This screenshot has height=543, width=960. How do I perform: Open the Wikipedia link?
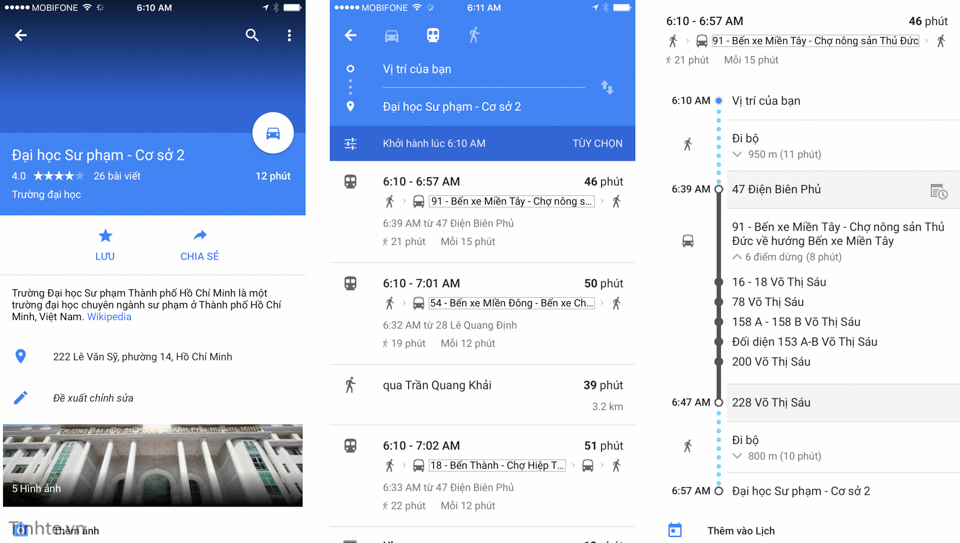coord(109,317)
